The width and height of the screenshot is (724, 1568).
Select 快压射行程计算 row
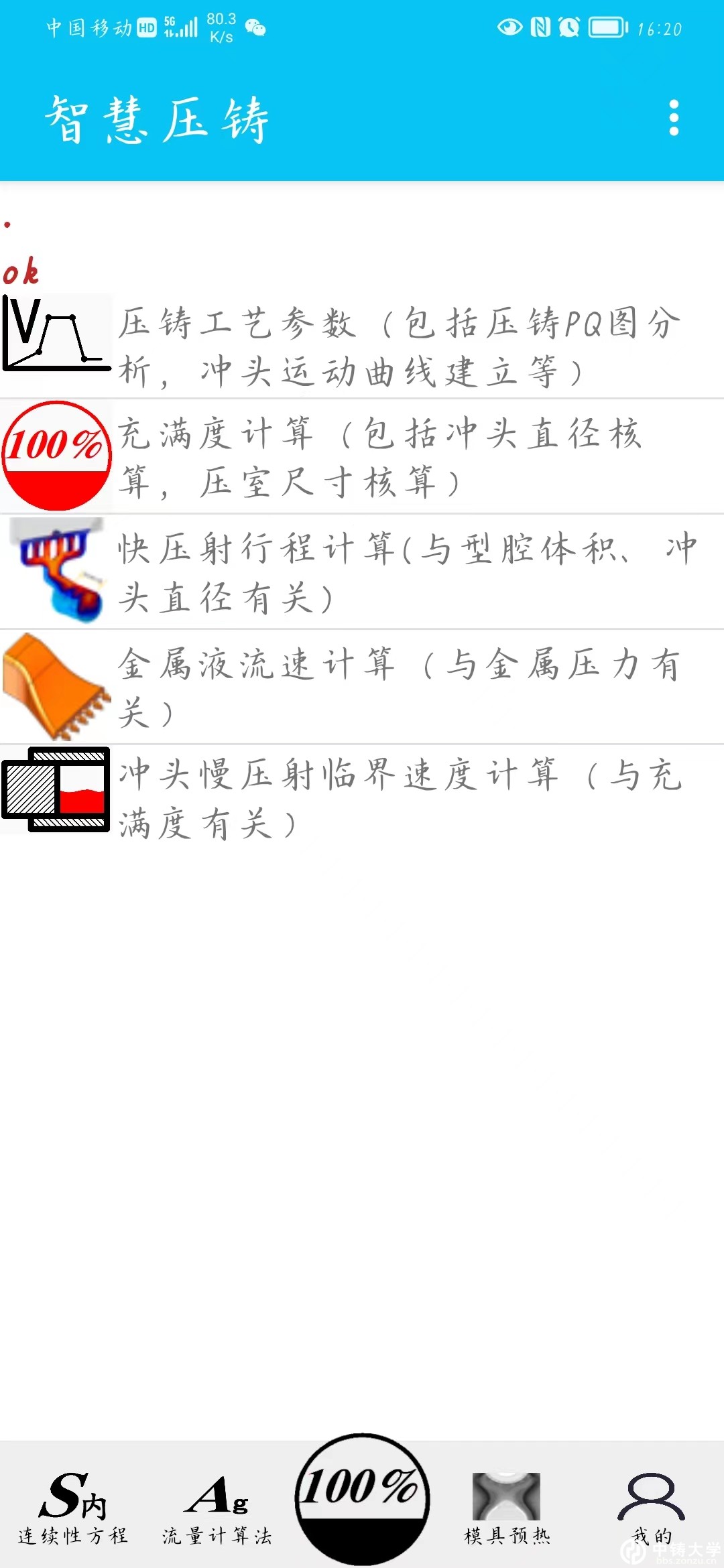pyautogui.click(x=362, y=572)
